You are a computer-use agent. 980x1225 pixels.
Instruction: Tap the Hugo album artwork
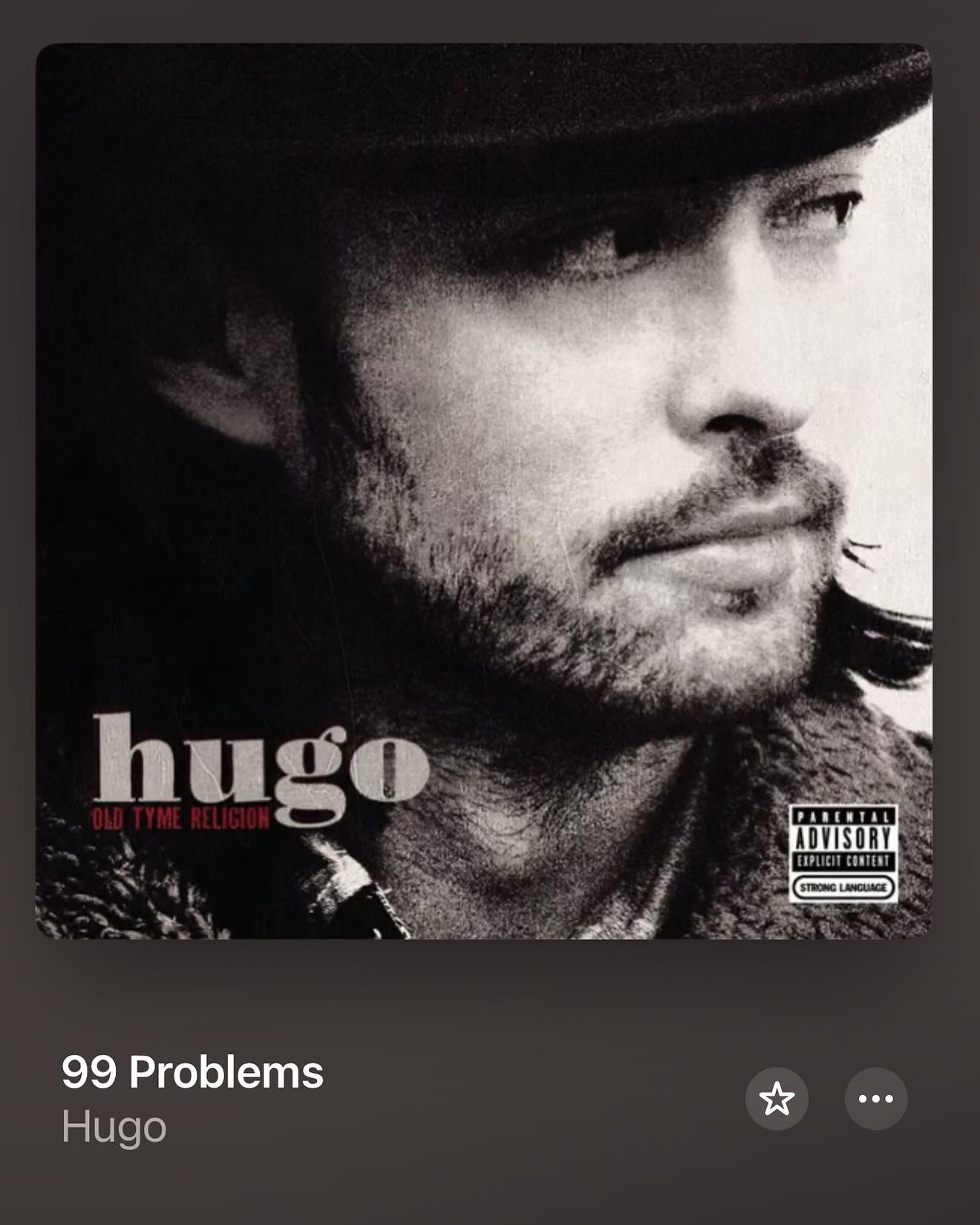(484, 491)
